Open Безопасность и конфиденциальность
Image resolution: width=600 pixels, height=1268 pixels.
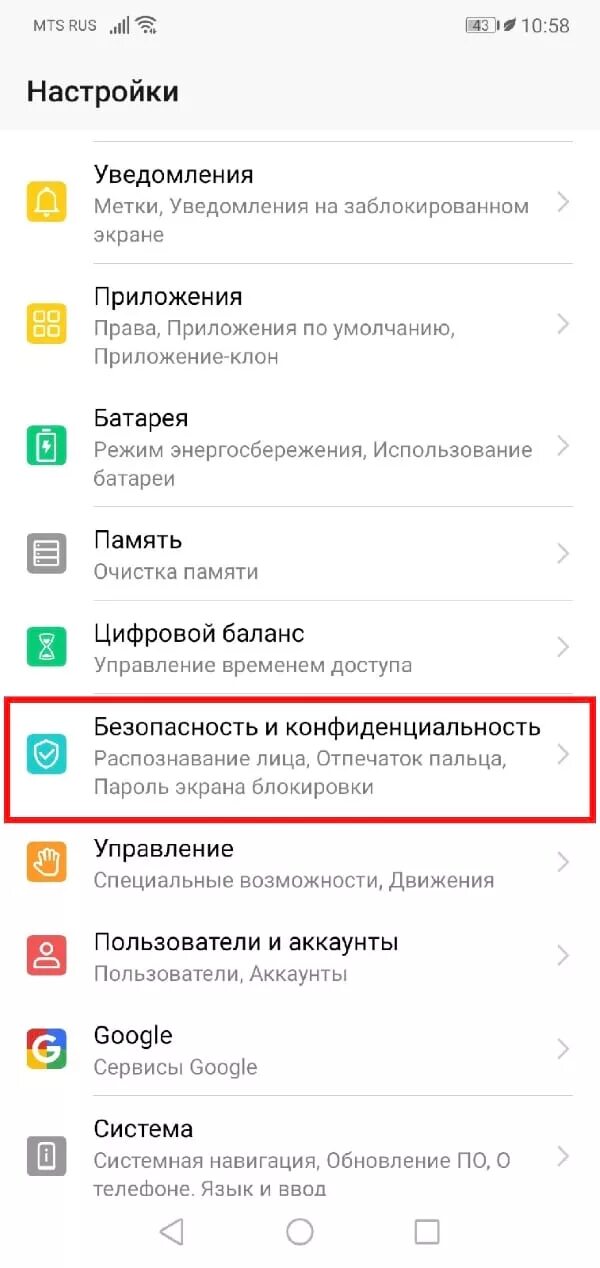tap(300, 756)
